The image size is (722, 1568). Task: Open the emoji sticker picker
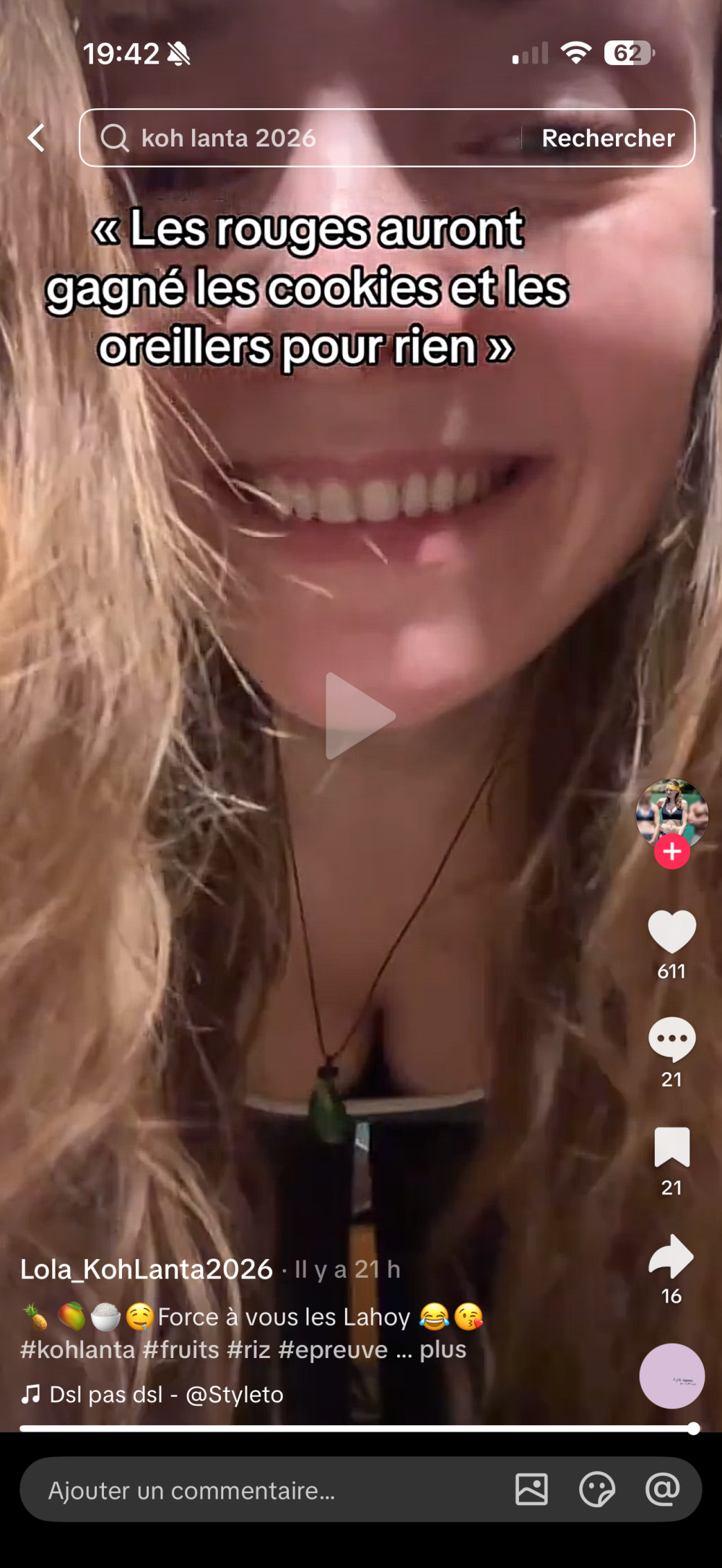pos(596,1490)
